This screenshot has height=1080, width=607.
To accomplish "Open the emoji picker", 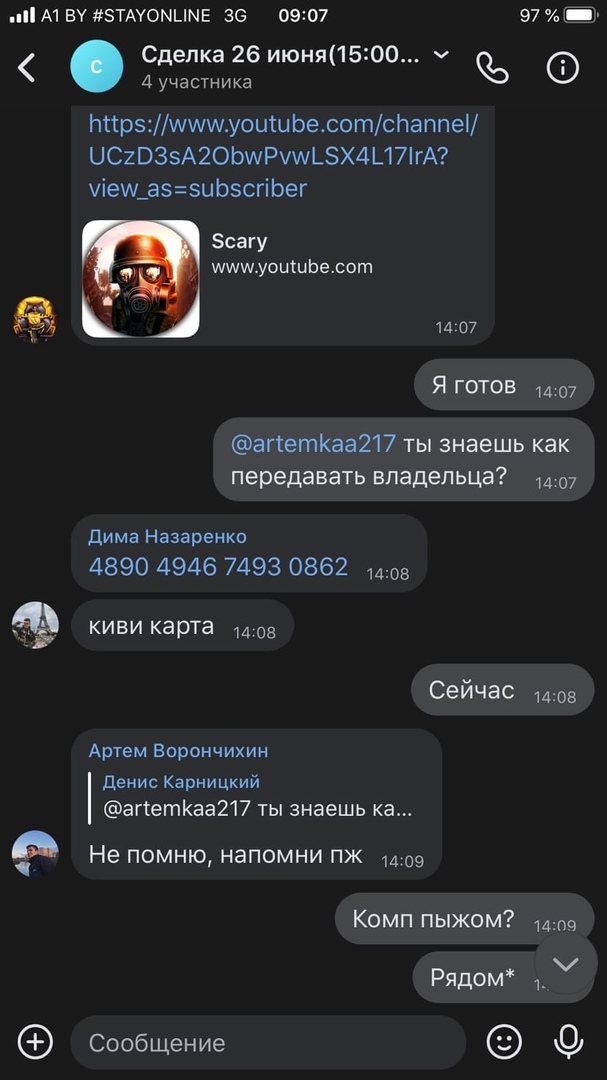I will pyautogui.click(x=504, y=1042).
